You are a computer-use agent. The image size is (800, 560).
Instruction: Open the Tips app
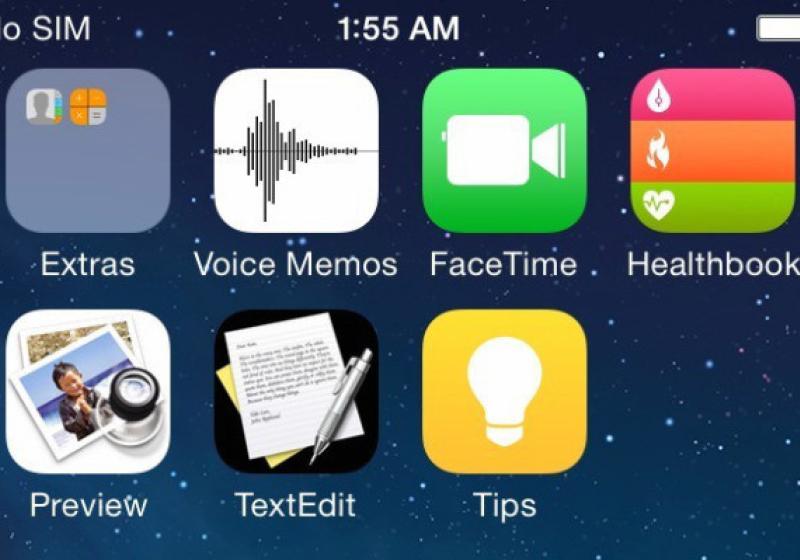(x=504, y=391)
